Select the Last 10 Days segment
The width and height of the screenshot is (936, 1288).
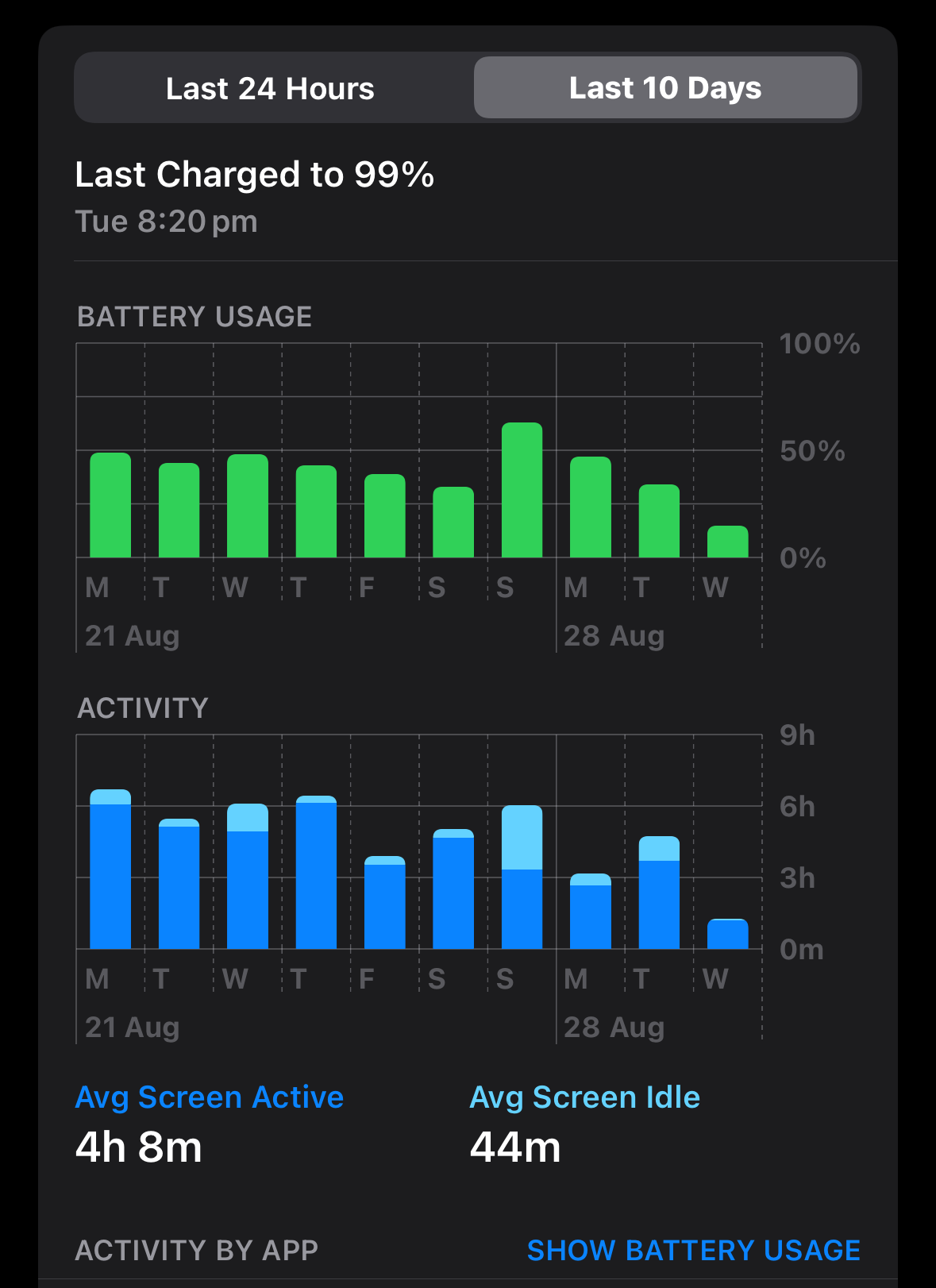point(665,88)
